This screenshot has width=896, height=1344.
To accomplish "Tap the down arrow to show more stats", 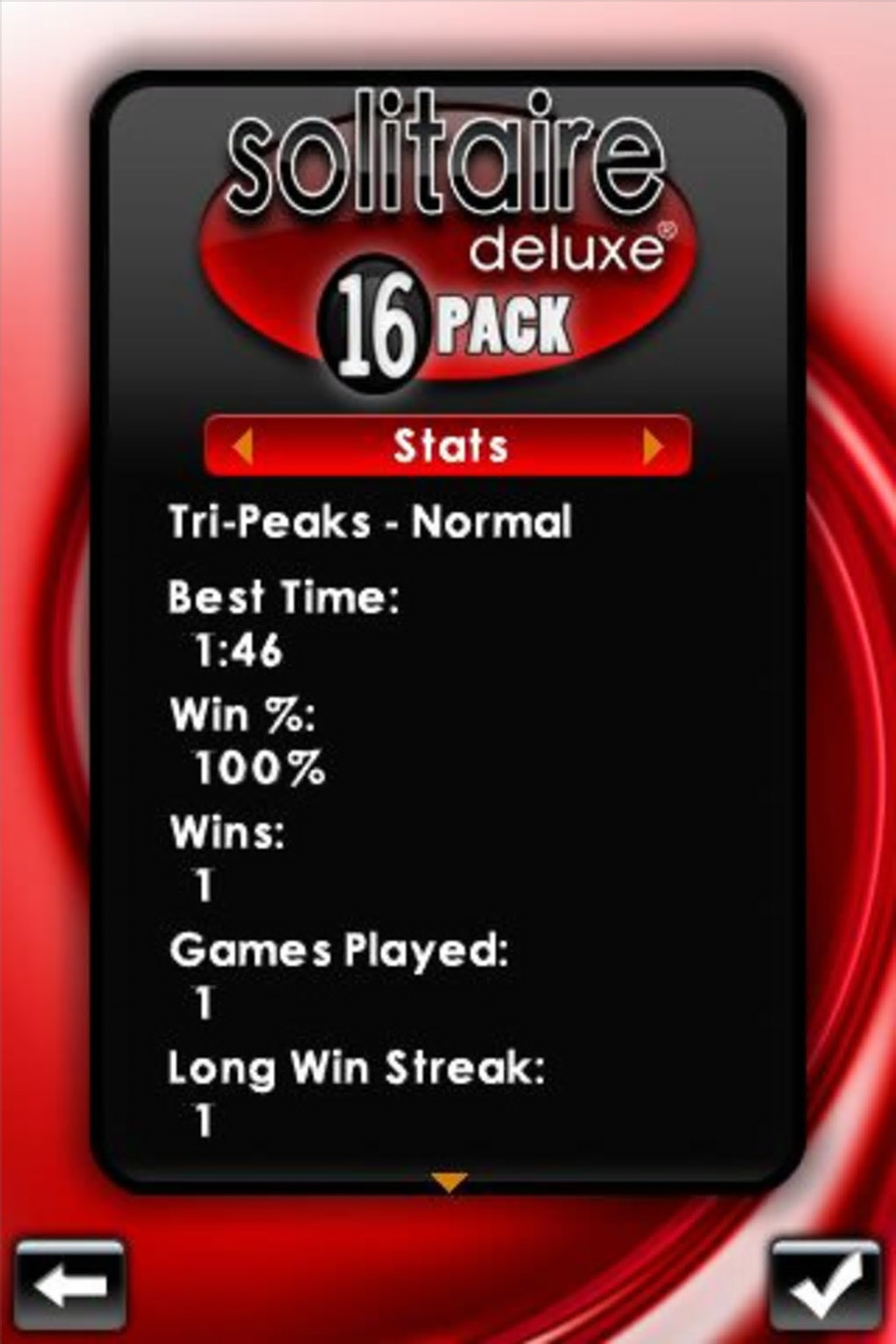I will tap(449, 1182).
